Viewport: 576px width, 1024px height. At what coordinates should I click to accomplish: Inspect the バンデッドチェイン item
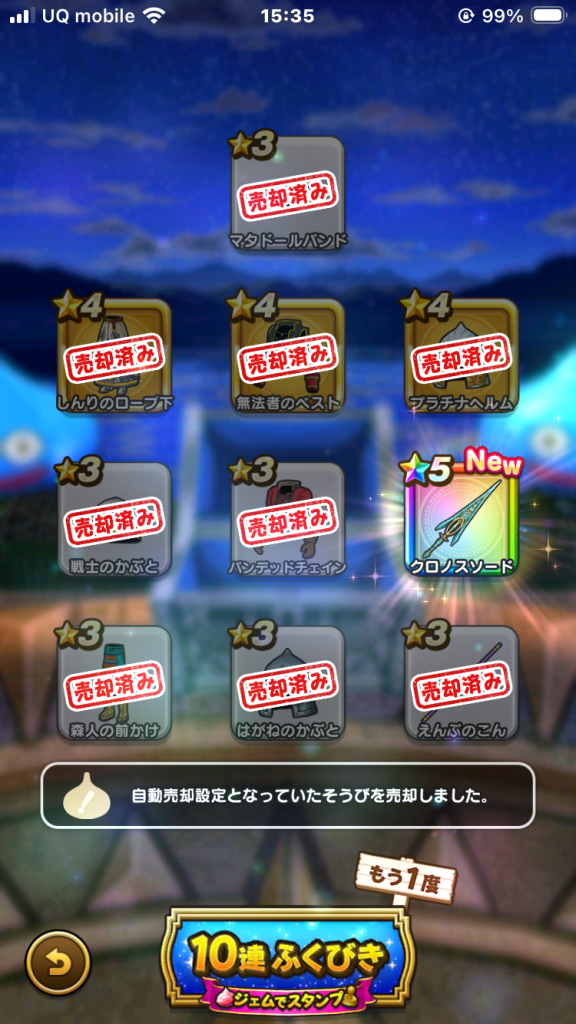pos(288,519)
